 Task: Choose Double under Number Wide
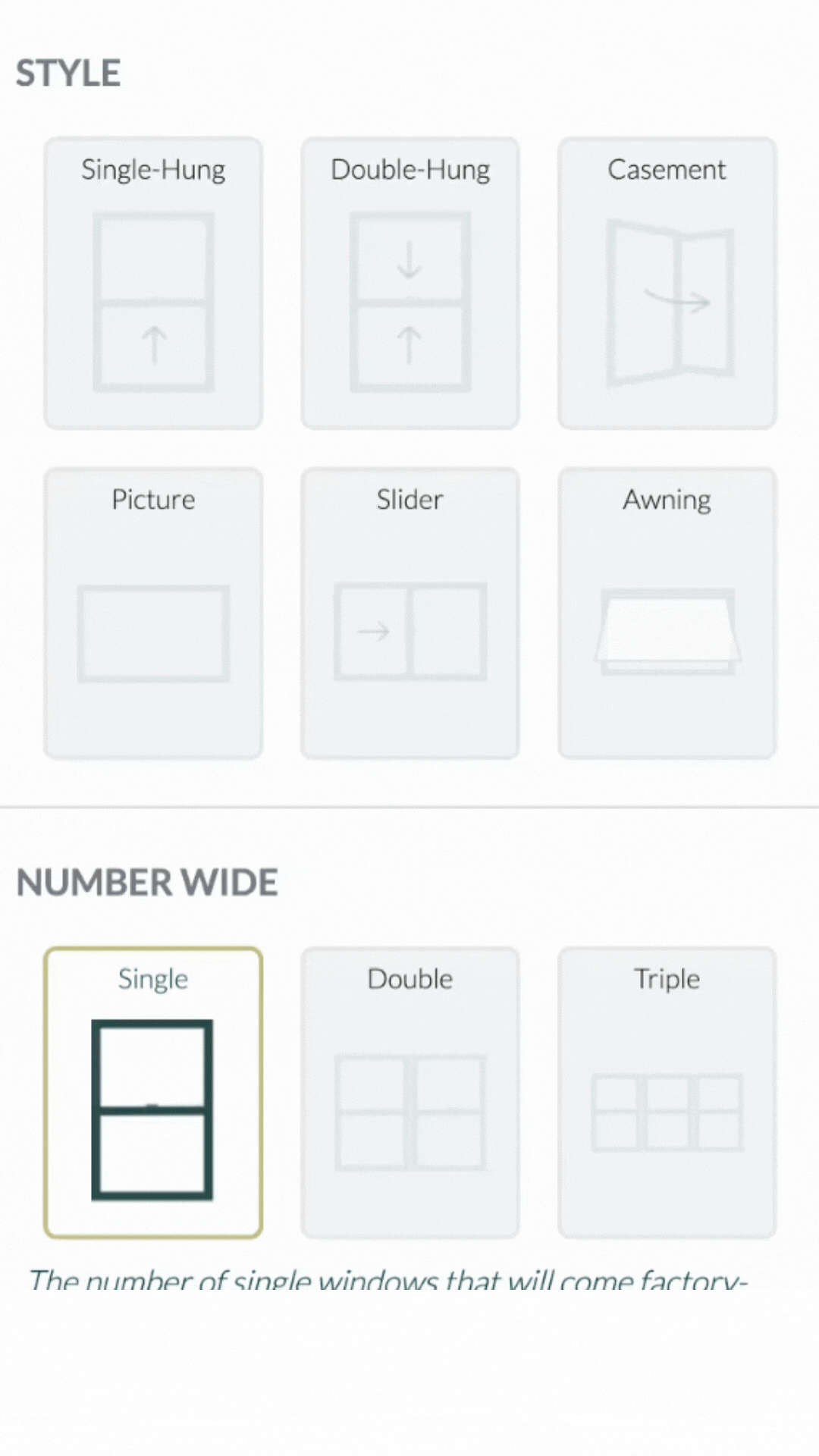pos(409,1092)
